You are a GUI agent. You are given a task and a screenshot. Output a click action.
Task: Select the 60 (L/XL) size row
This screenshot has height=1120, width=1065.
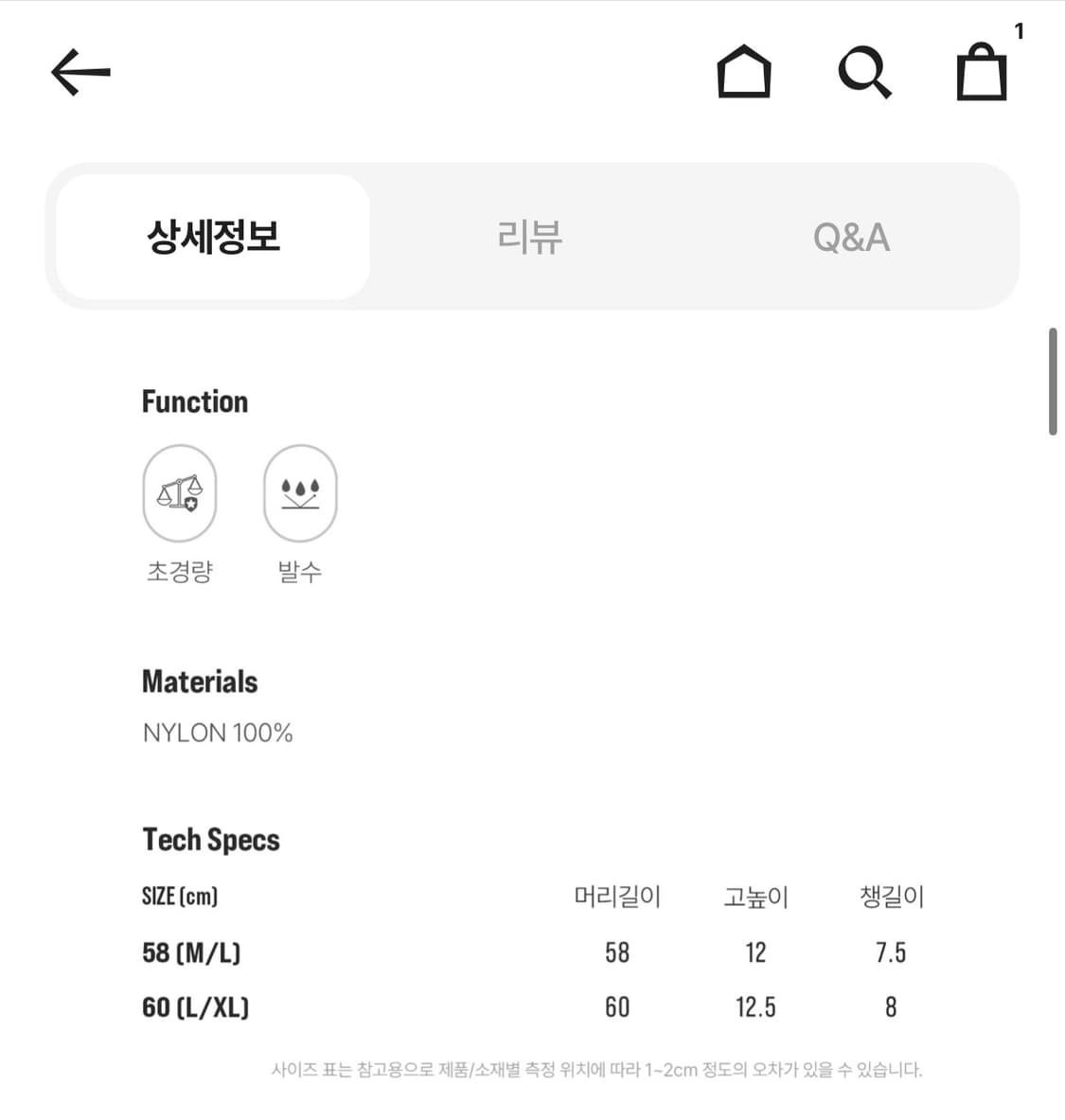[195, 1007]
